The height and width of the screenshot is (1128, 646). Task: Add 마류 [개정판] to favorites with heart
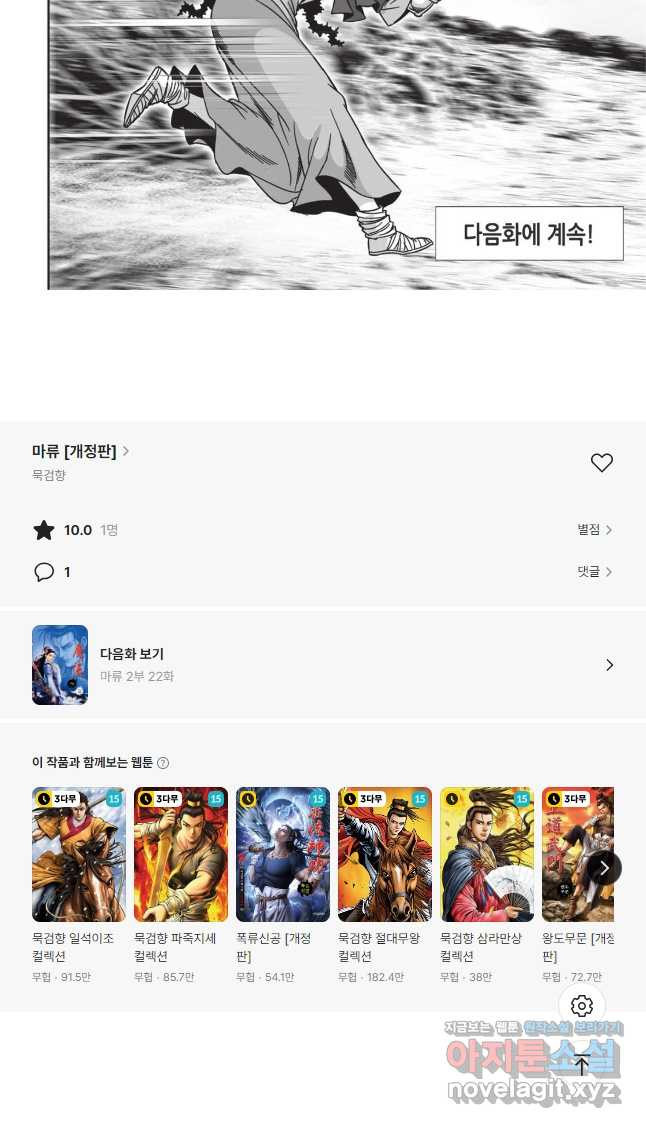pos(601,463)
